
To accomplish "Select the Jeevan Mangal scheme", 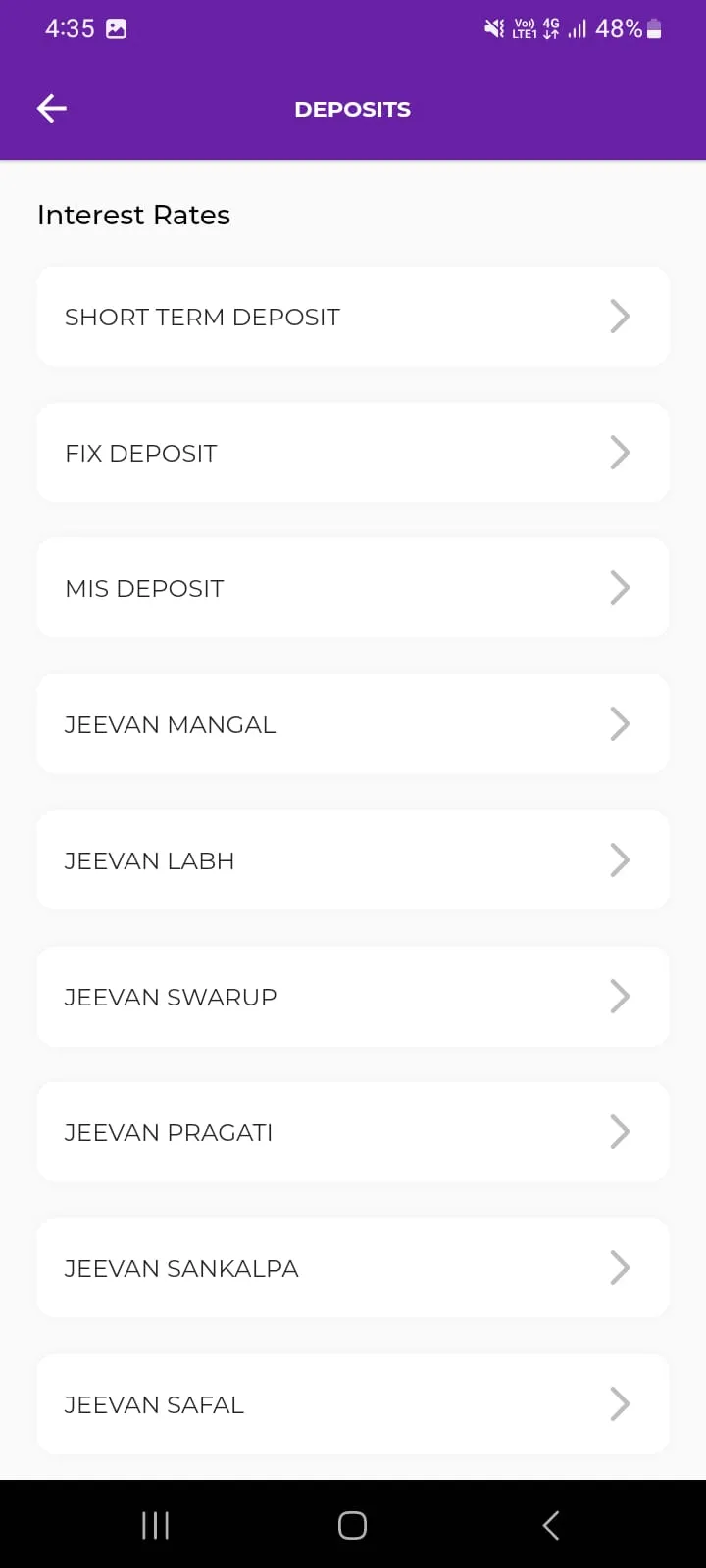I will click(353, 724).
